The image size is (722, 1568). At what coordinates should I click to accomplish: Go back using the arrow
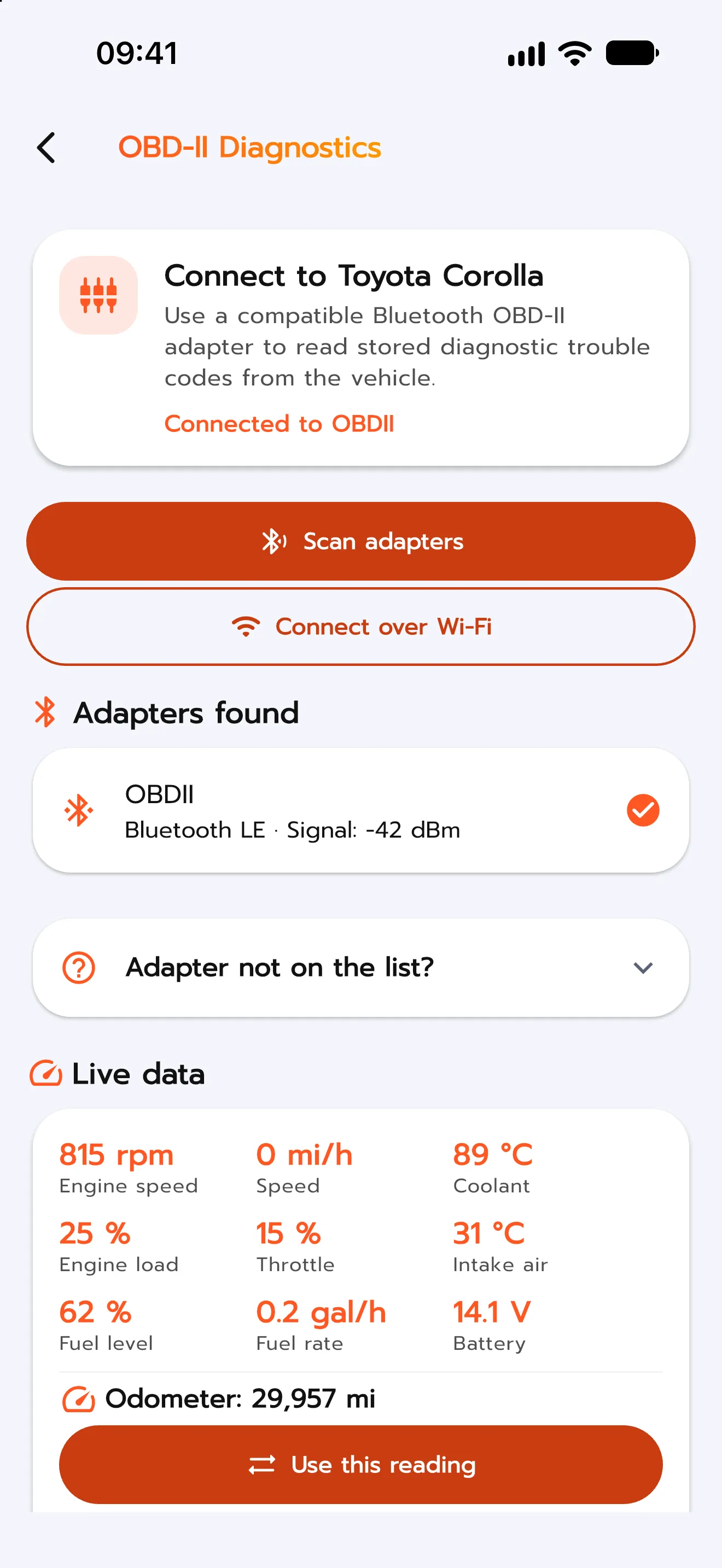click(x=46, y=148)
